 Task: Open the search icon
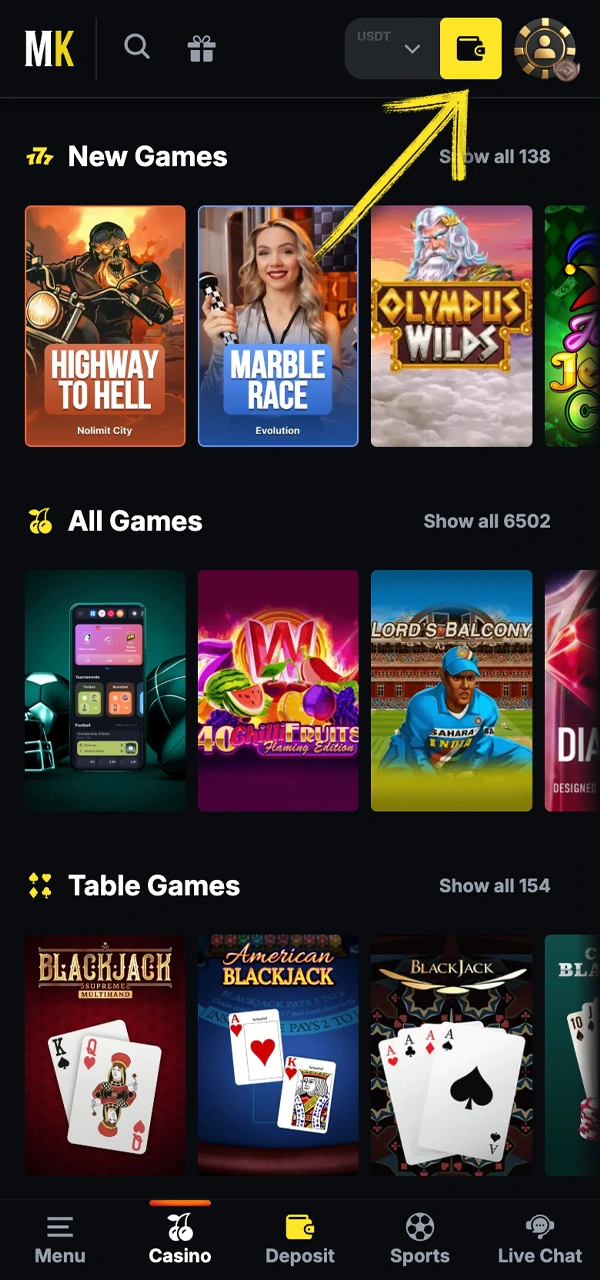[x=136, y=47]
